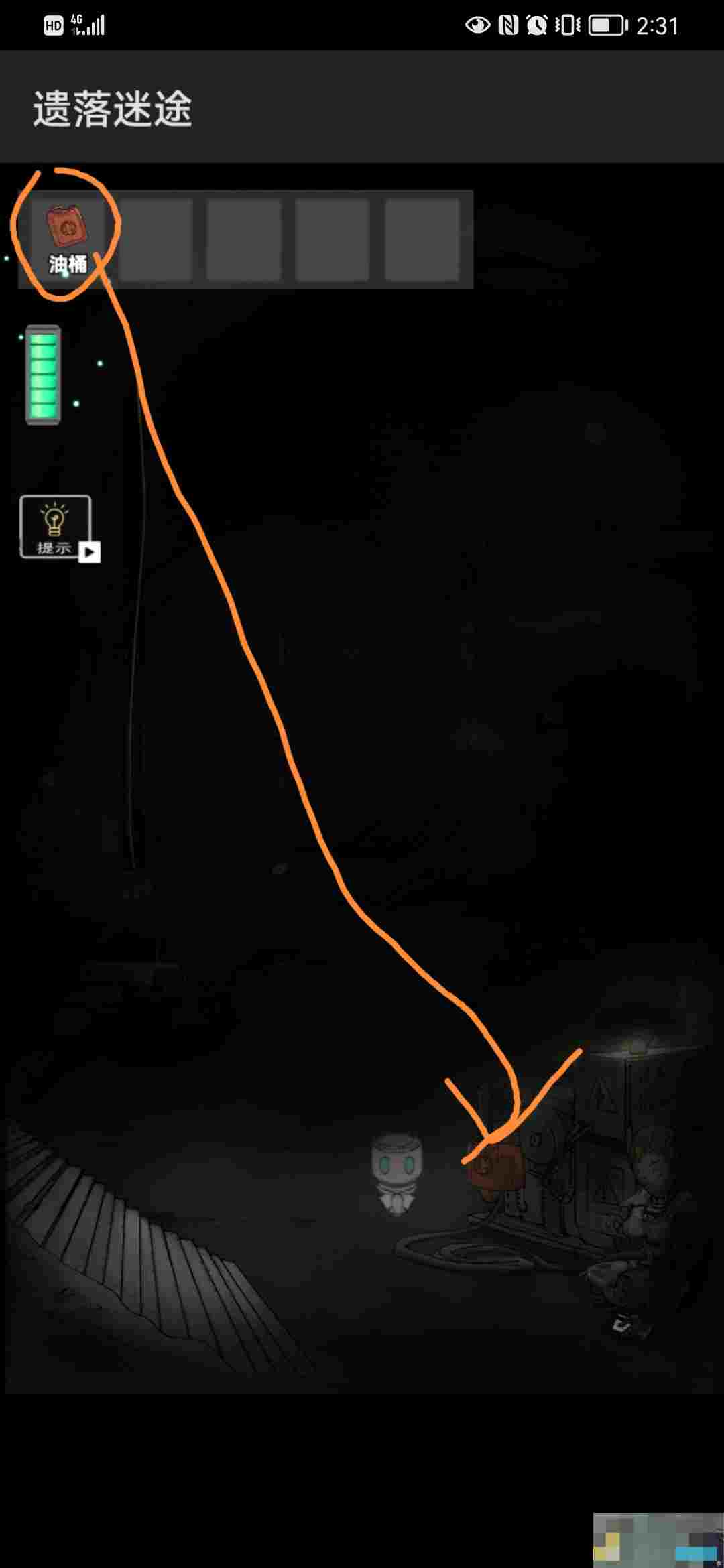Viewport: 724px width, 1568px height.
Task: Select the 油桶 item in the inventory
Action: 67,238
